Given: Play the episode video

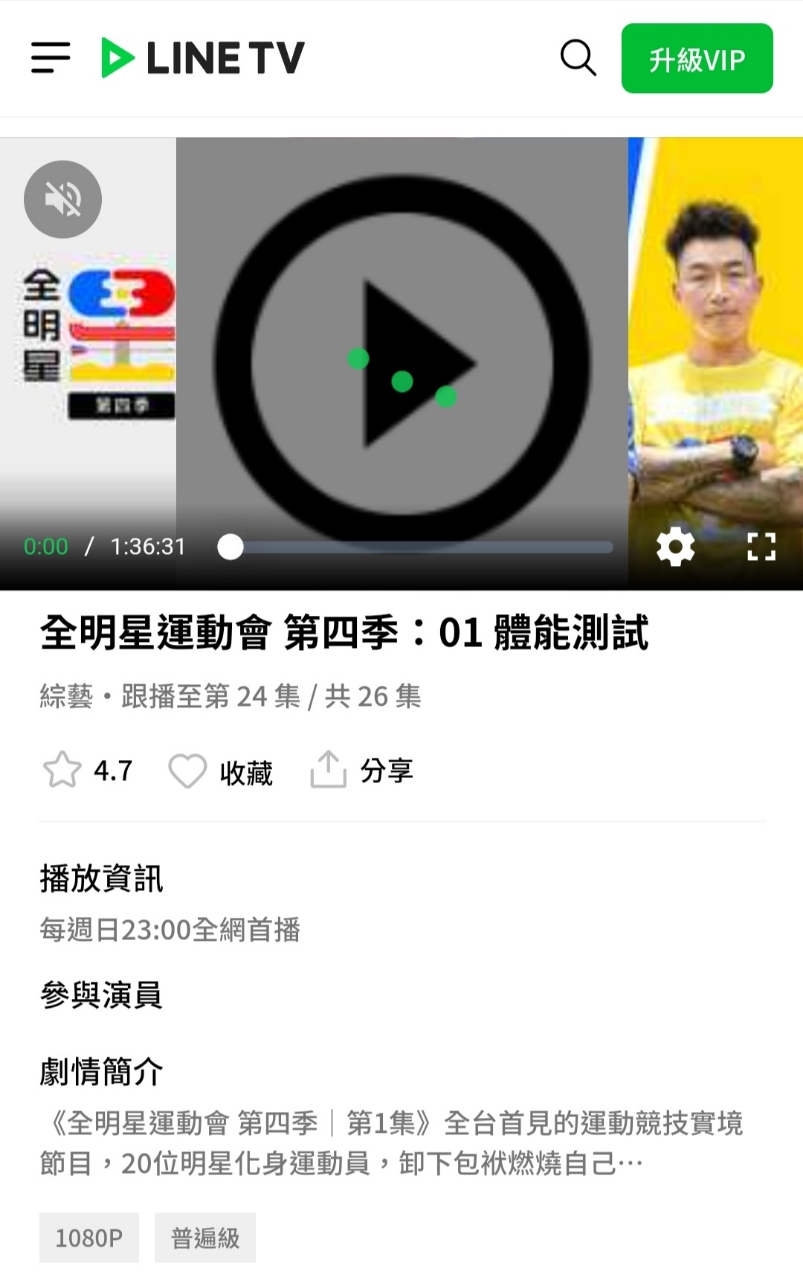Looking at the screenshot, I should [402, 362].
